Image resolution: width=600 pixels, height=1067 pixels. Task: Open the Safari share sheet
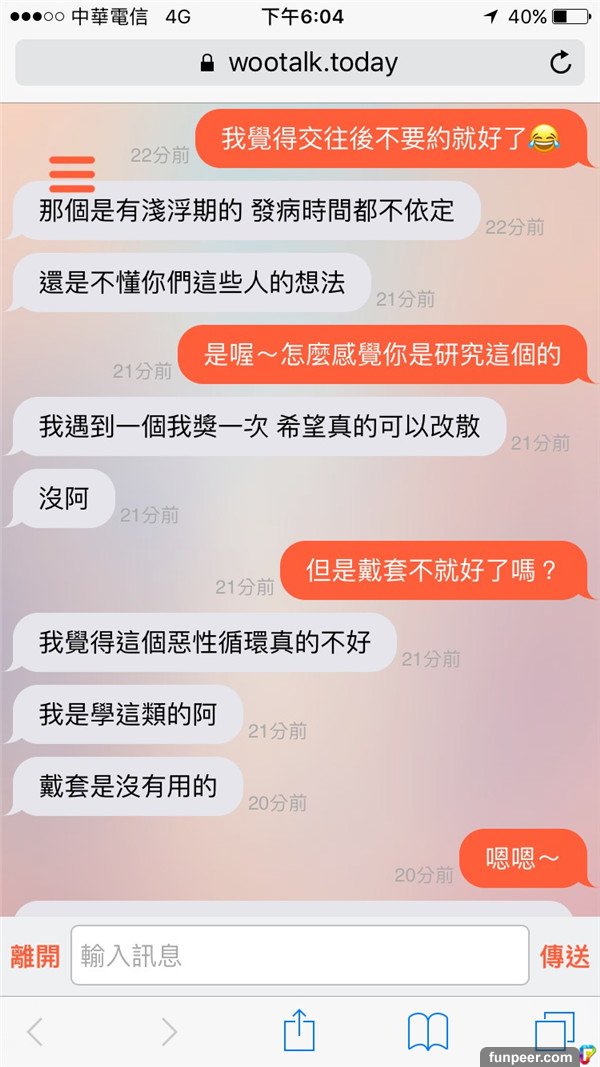[x=299, y=1029]
